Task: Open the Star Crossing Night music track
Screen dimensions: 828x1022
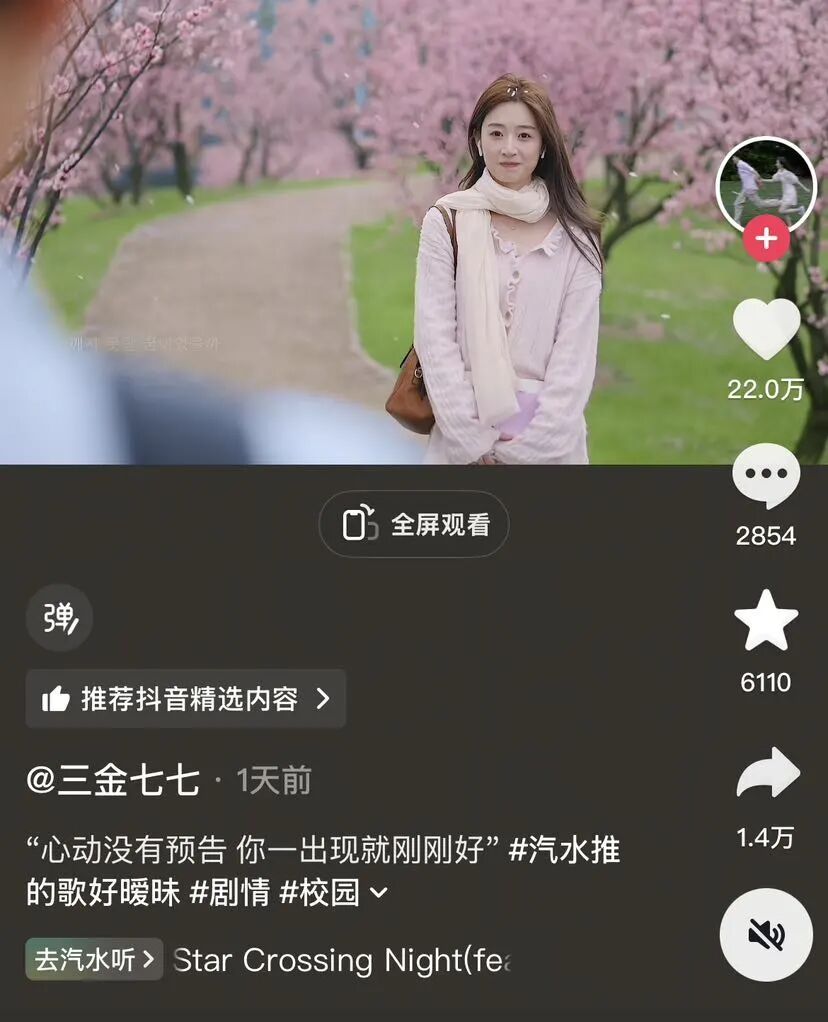Action: [x=340, y=960]
